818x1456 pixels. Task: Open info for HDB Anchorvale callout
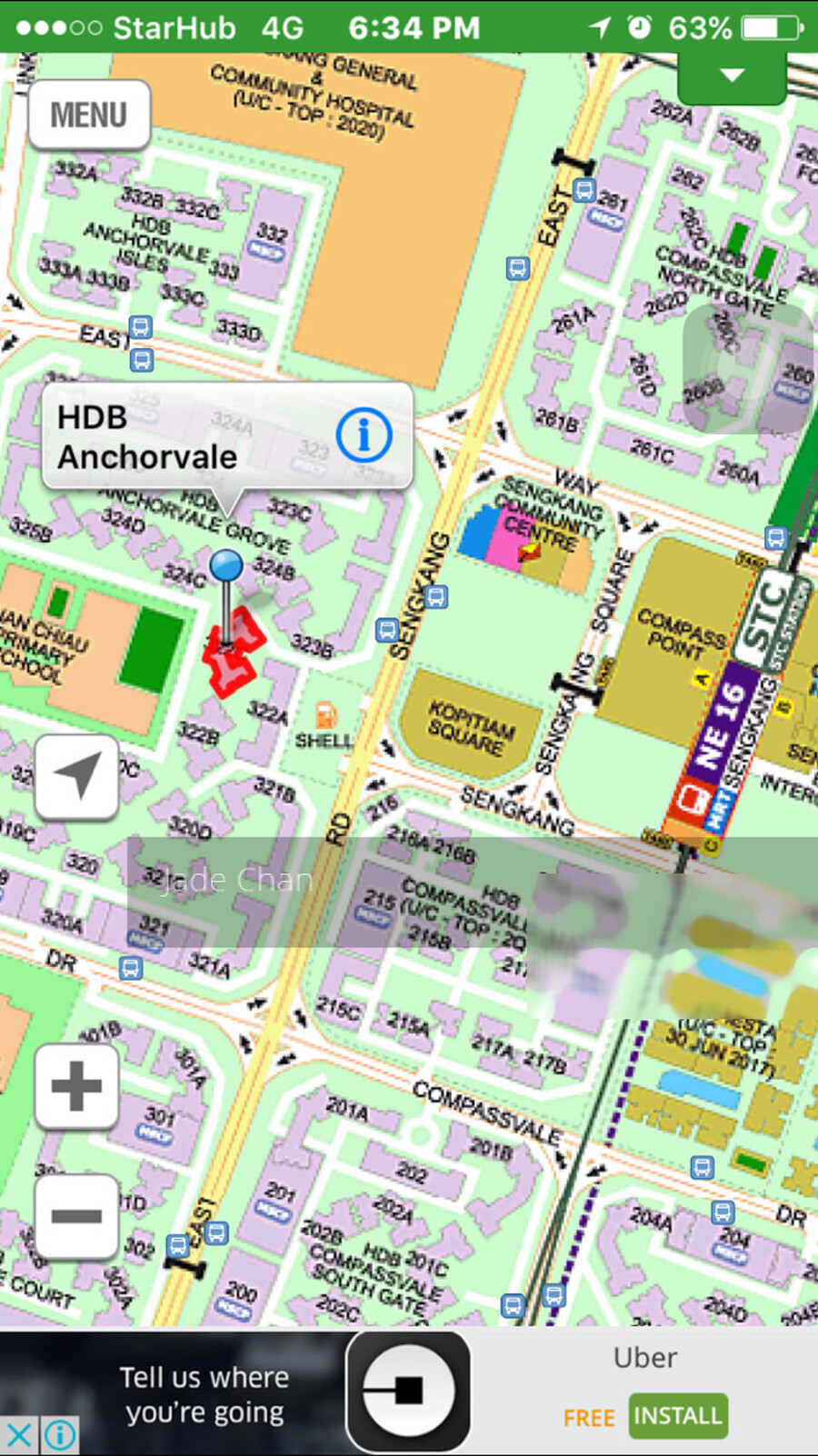(x=364, y=434)
